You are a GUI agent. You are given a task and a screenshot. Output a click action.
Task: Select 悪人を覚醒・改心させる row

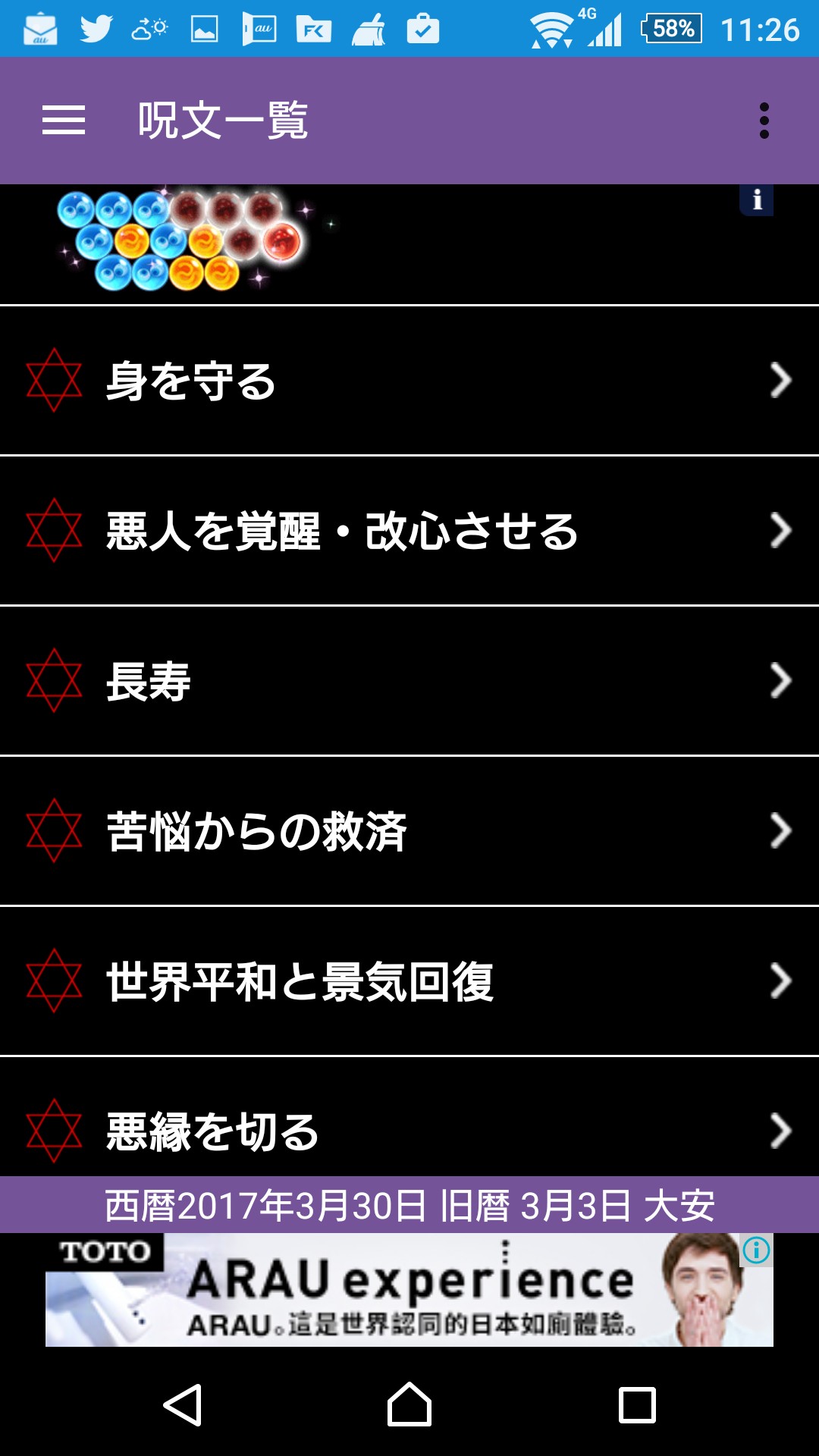pyautogui.click(x=409, y=531)
